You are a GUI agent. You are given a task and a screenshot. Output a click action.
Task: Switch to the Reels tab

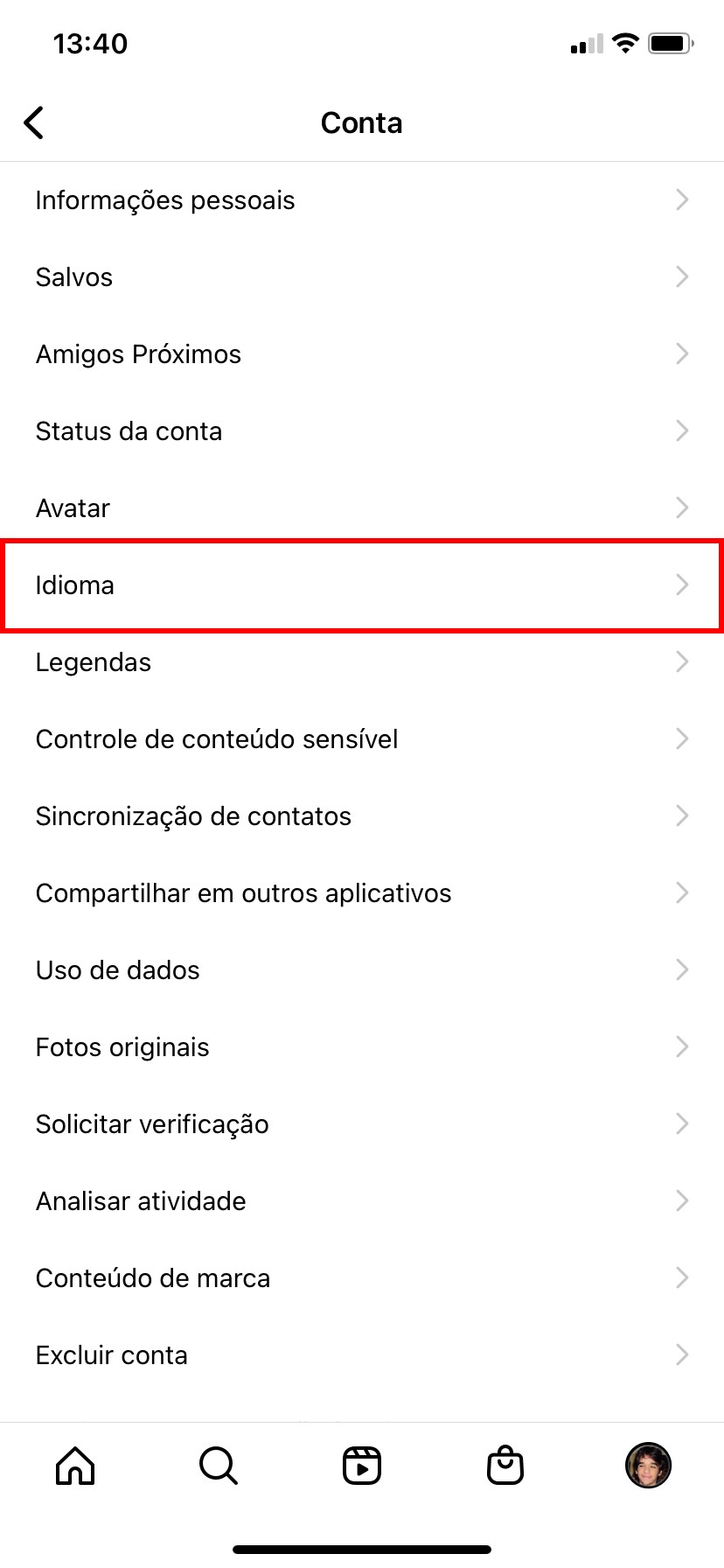coord(362,1465)
